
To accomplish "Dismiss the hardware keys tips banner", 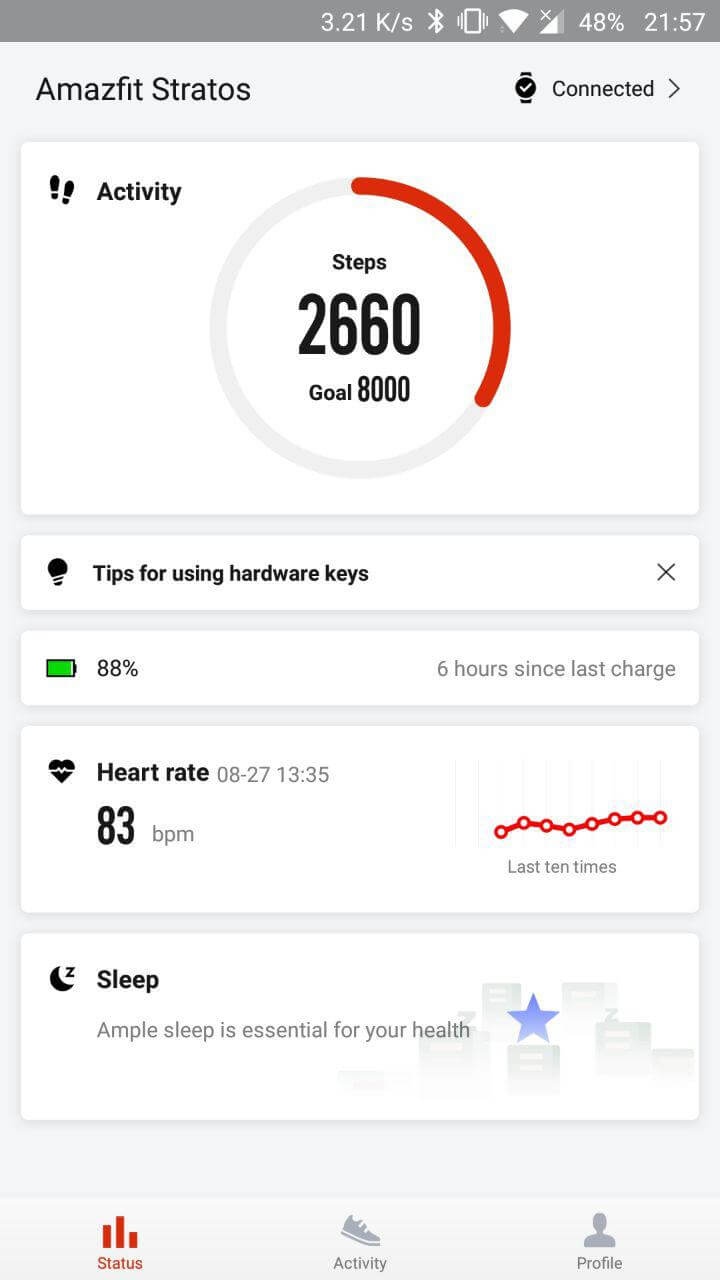I will (666, 572).
